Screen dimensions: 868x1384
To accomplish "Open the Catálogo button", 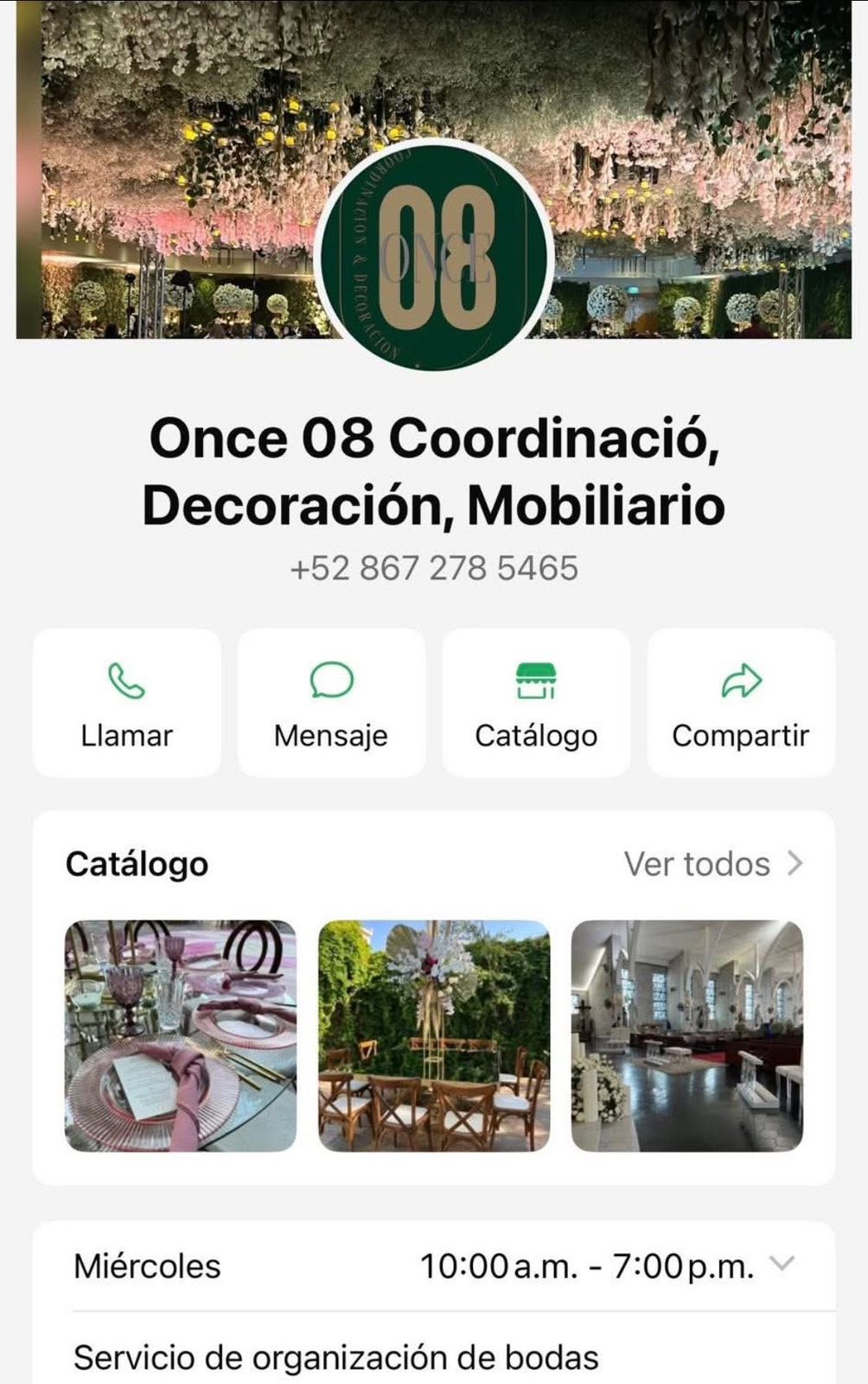I will coord(536,702).
